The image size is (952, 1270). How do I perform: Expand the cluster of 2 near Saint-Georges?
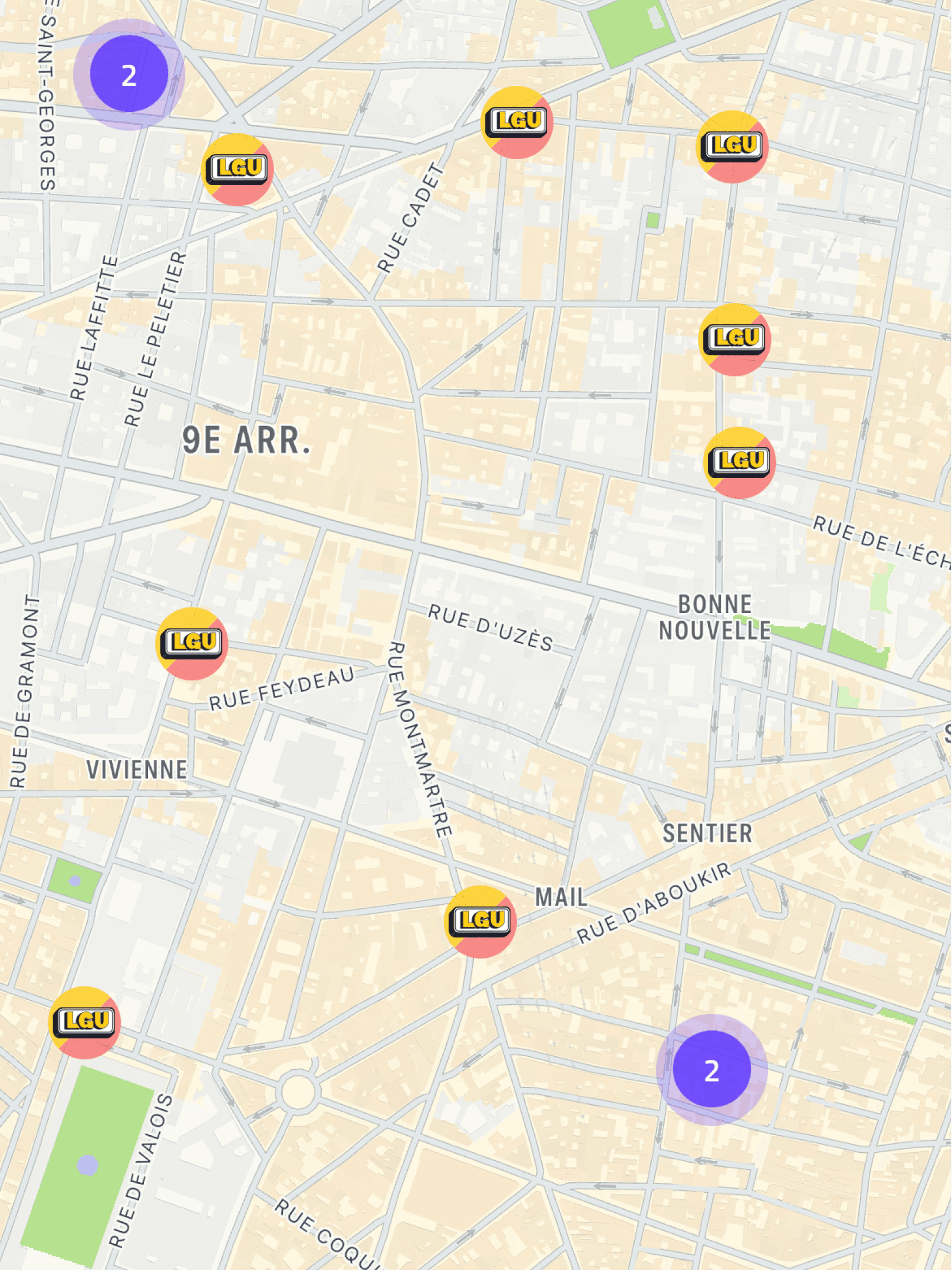click(x=129, y=74)
